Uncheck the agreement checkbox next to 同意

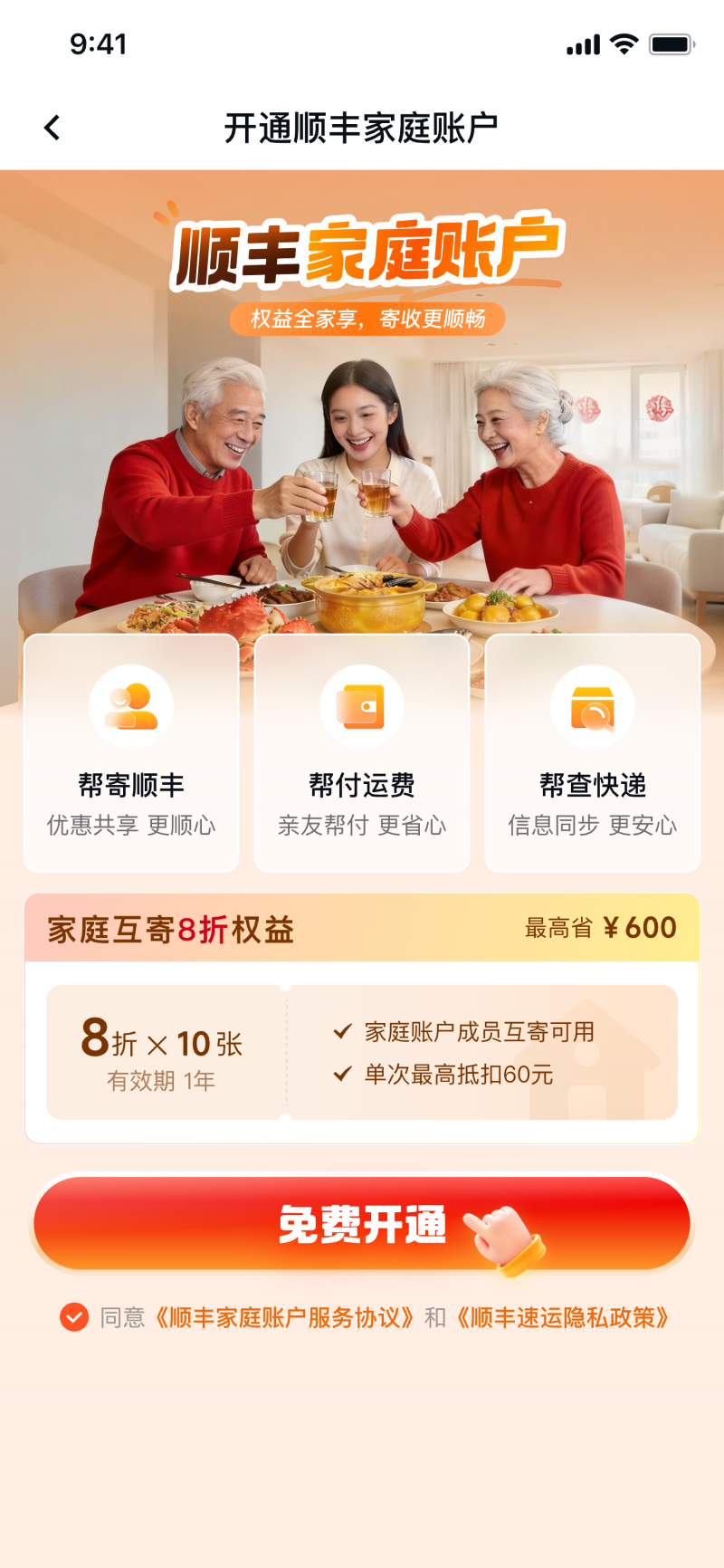(74, 1317)
